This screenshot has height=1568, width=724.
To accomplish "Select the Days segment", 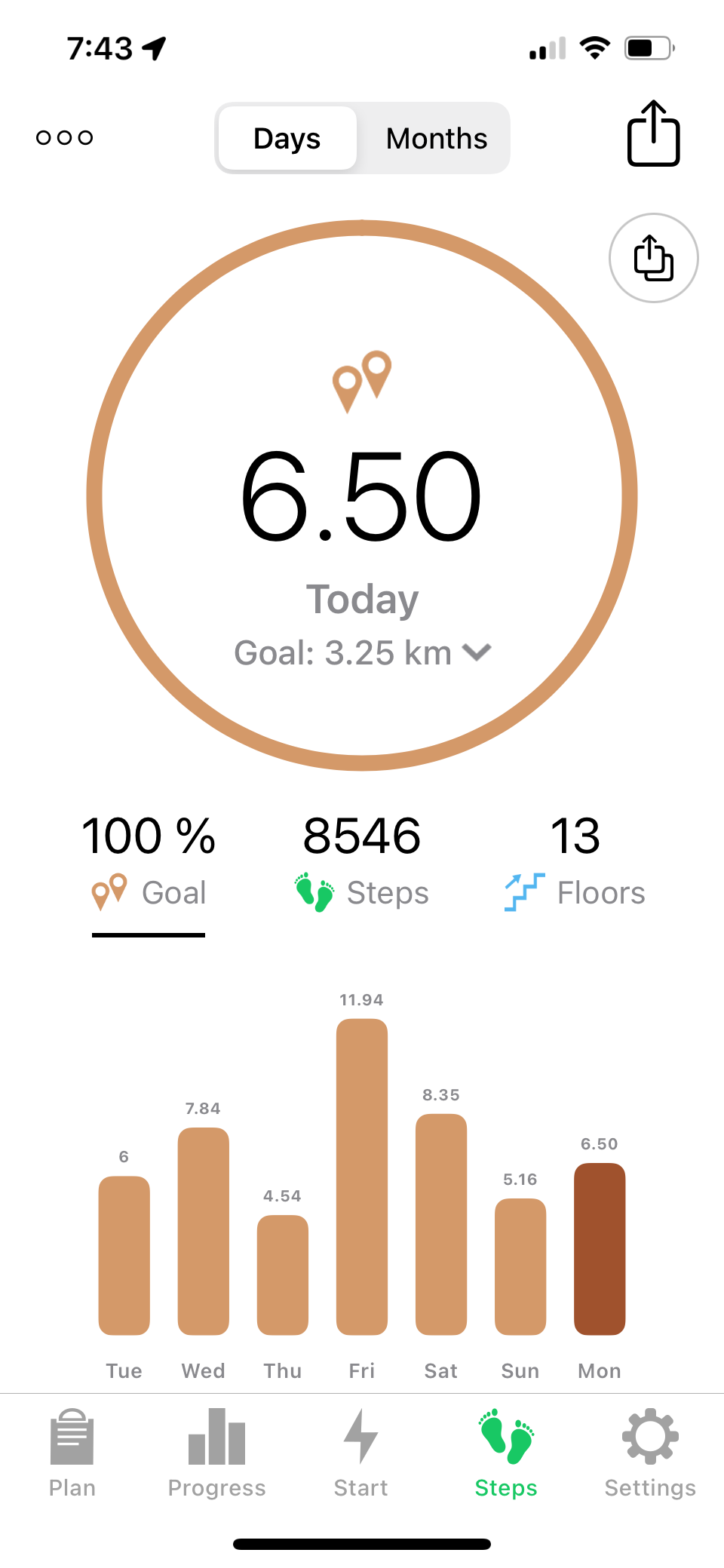I will pos(287,139).
